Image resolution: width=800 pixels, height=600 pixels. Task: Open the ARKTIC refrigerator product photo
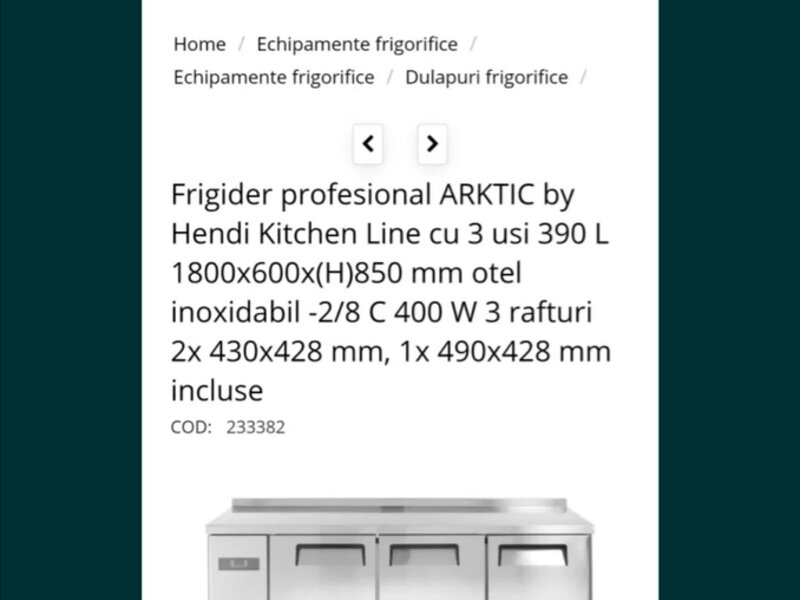(x=399, y=548)
